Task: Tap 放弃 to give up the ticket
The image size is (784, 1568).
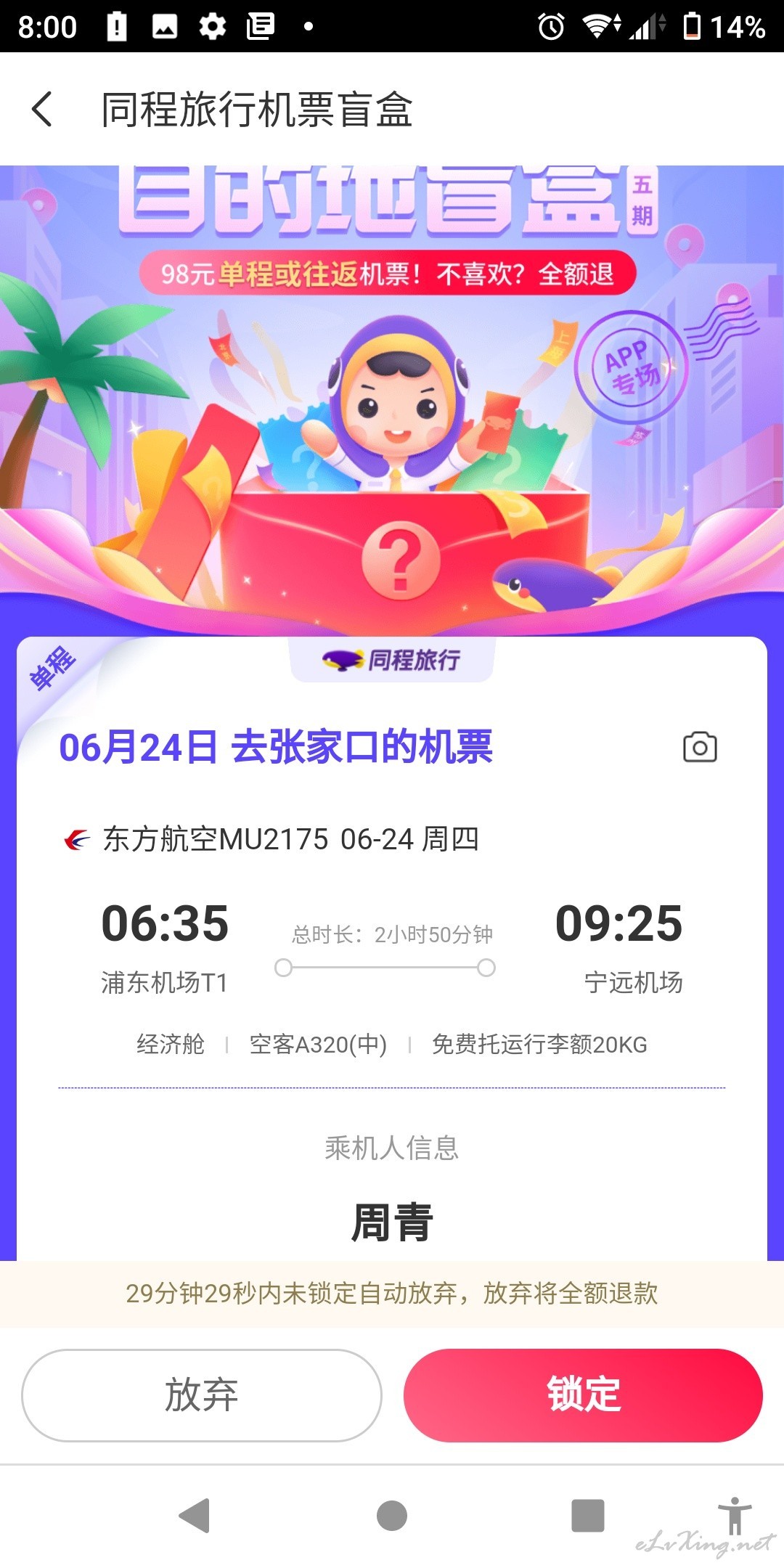Action: pyautogui.click(x=202, y=1395)
